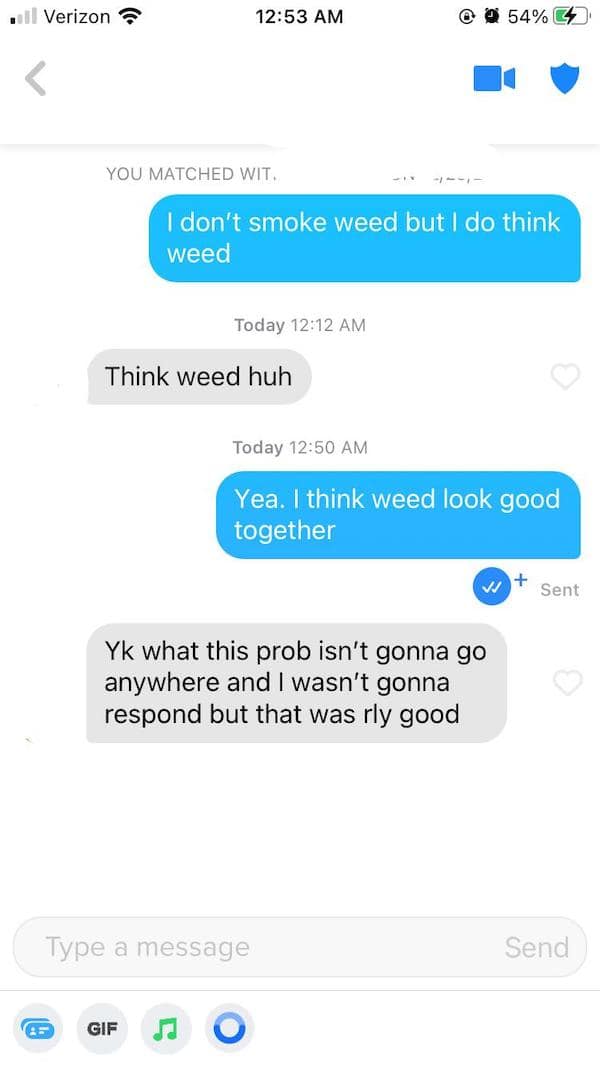
Task: Open the blue circle icon
Action: click(x=230, y=1027)
